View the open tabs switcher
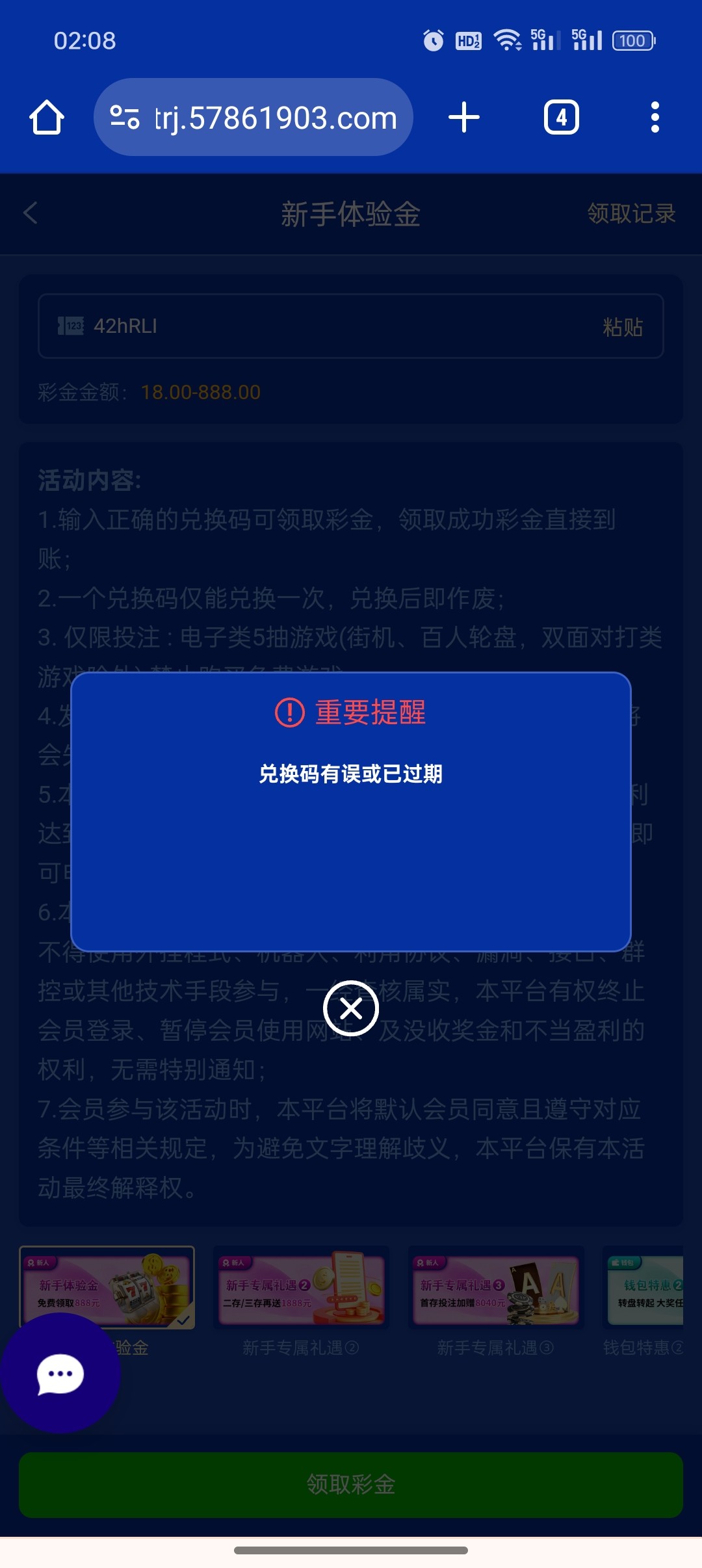 561,118
